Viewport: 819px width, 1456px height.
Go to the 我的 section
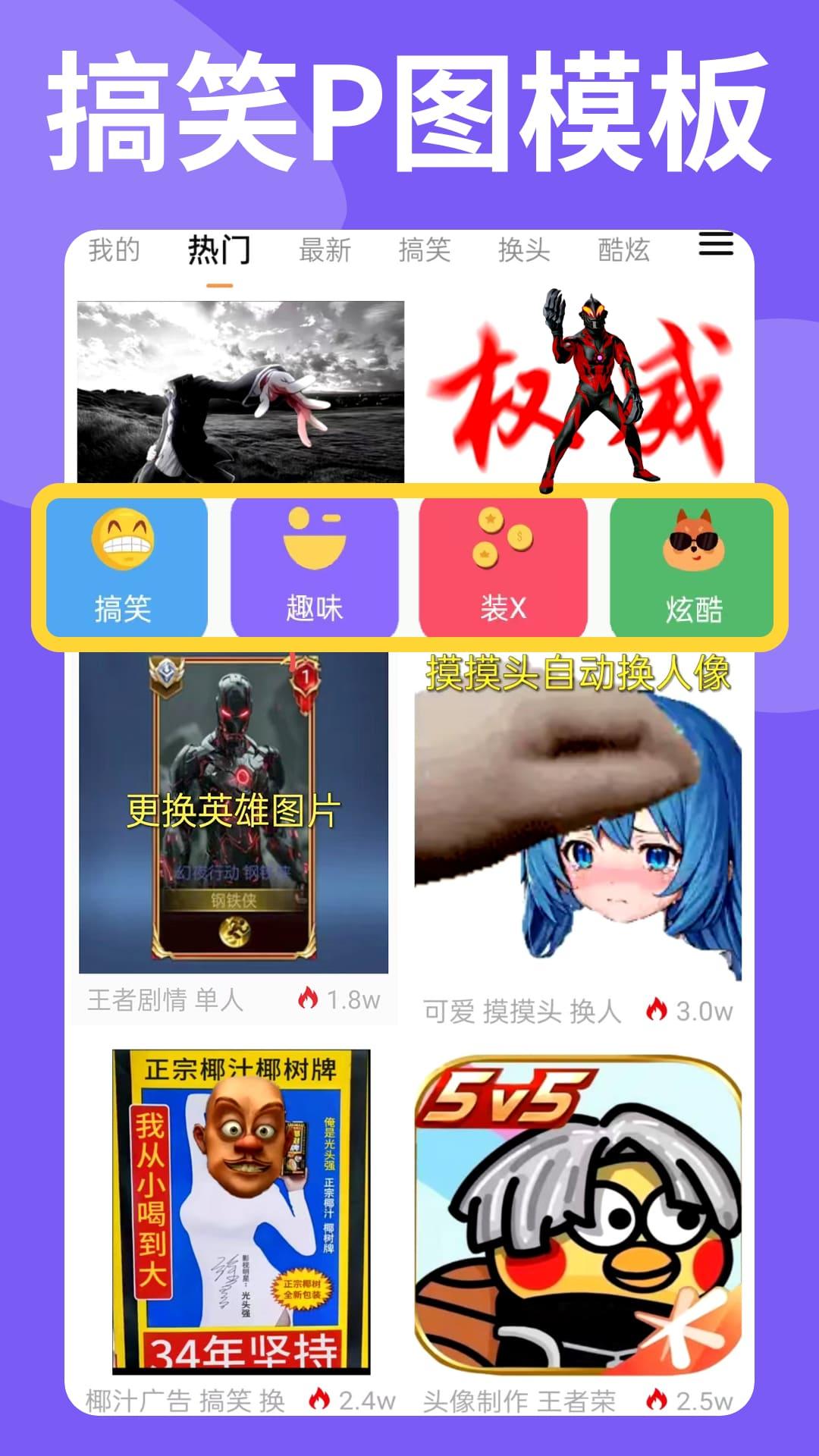click(115, 252)
